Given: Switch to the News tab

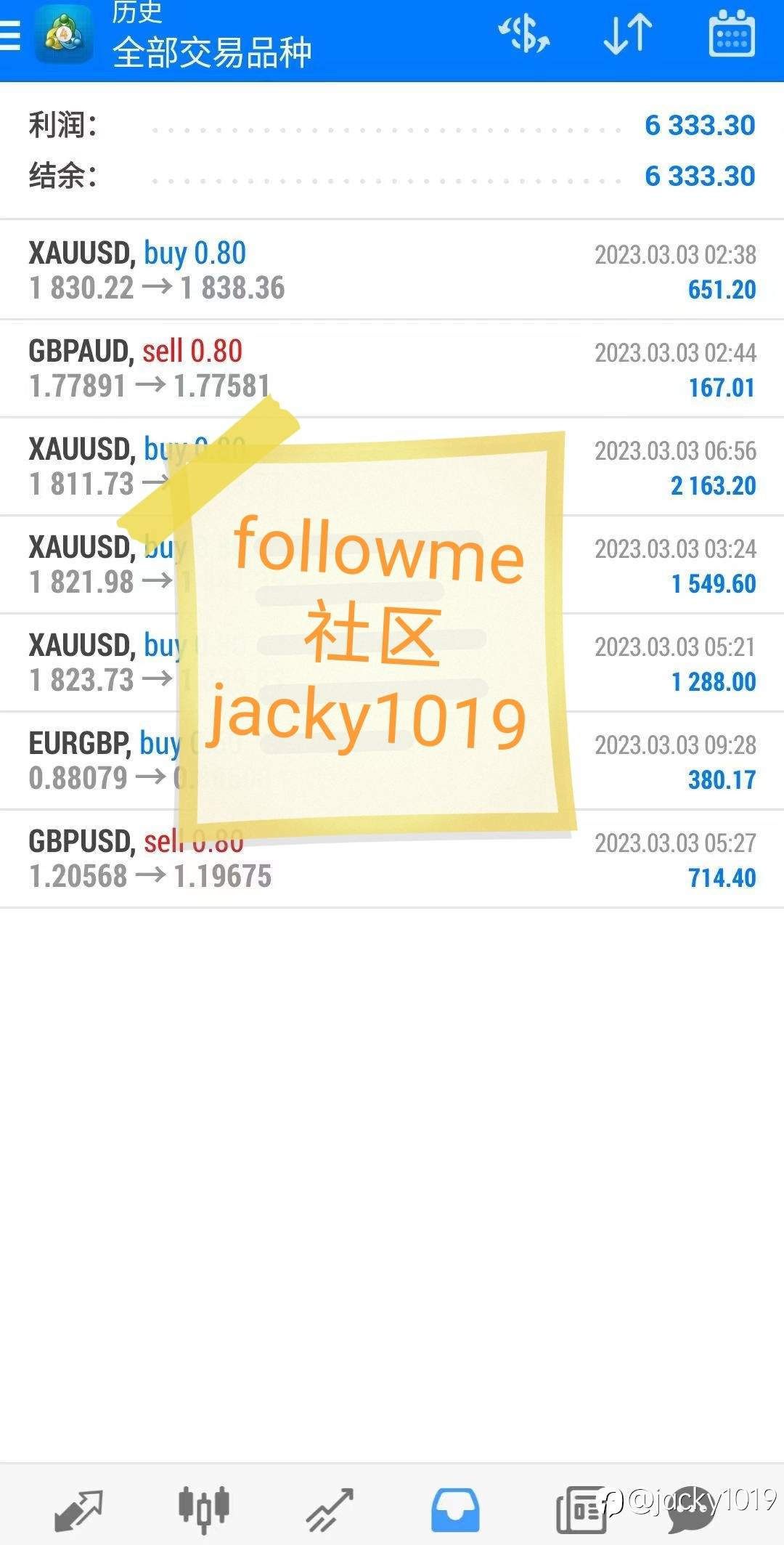Looking at the screenshot, I should coord(581,1510).
